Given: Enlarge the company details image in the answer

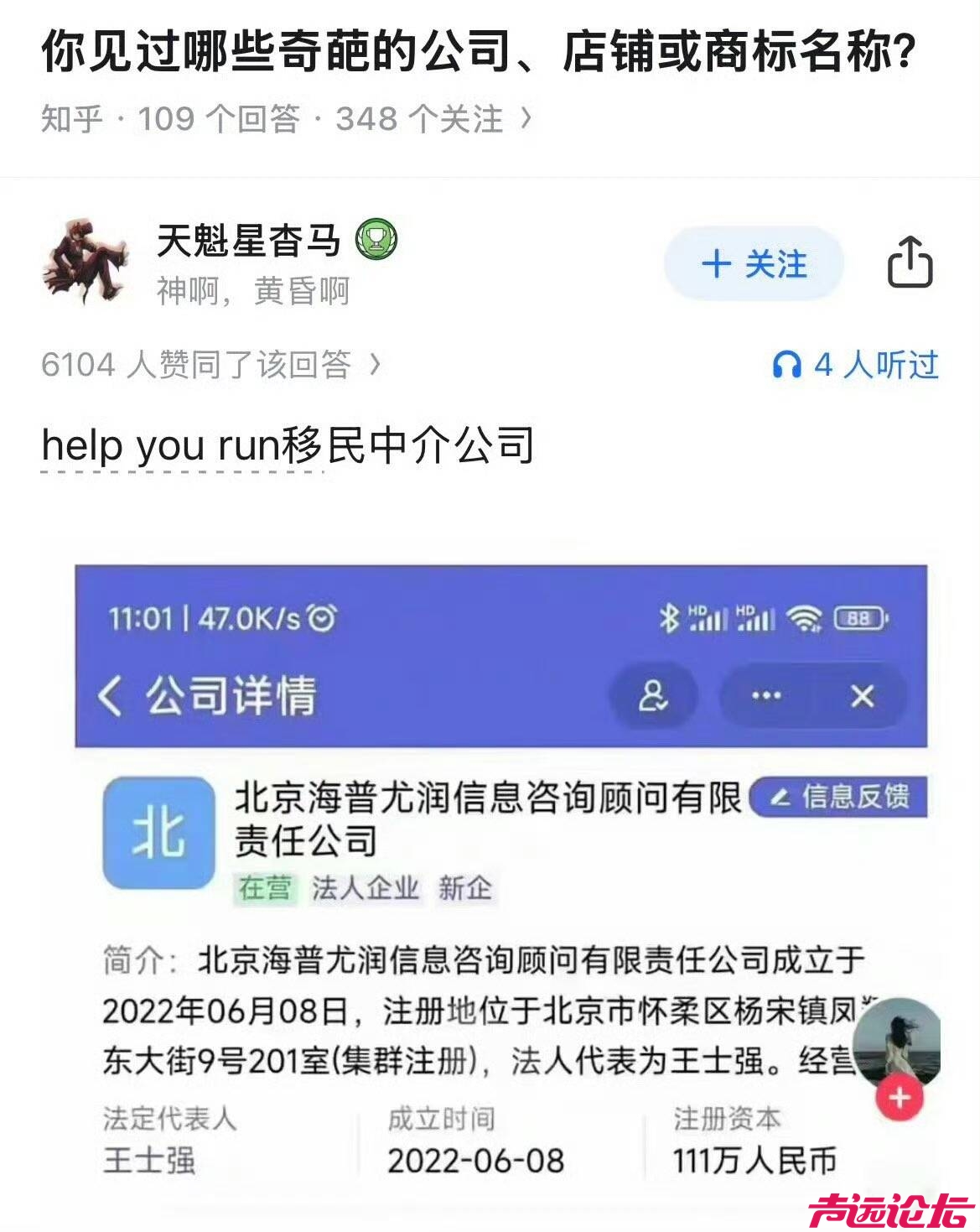Looking at the screenshot, I should [x=500, y=872].
